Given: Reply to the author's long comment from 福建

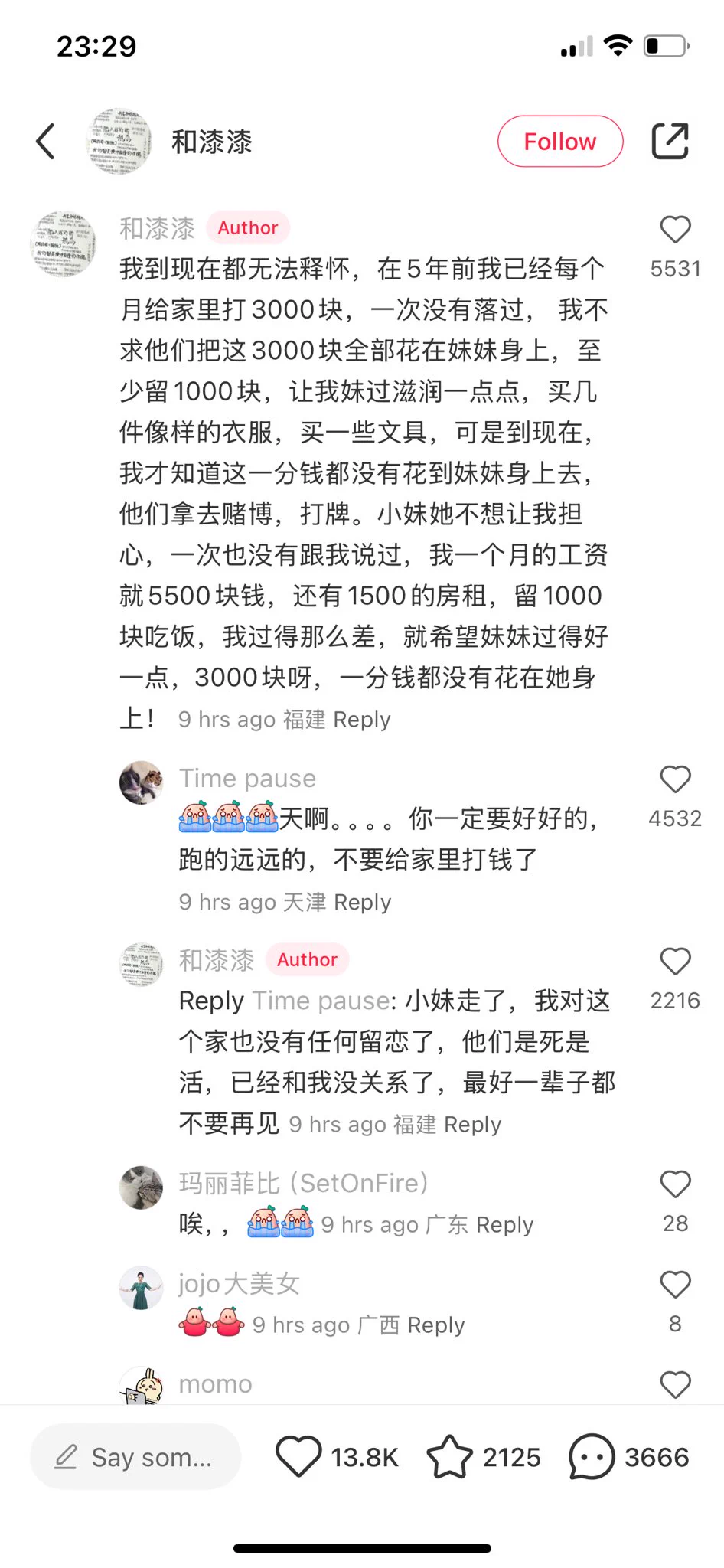Looking at the screenshot, I should [x=362, y=720].
